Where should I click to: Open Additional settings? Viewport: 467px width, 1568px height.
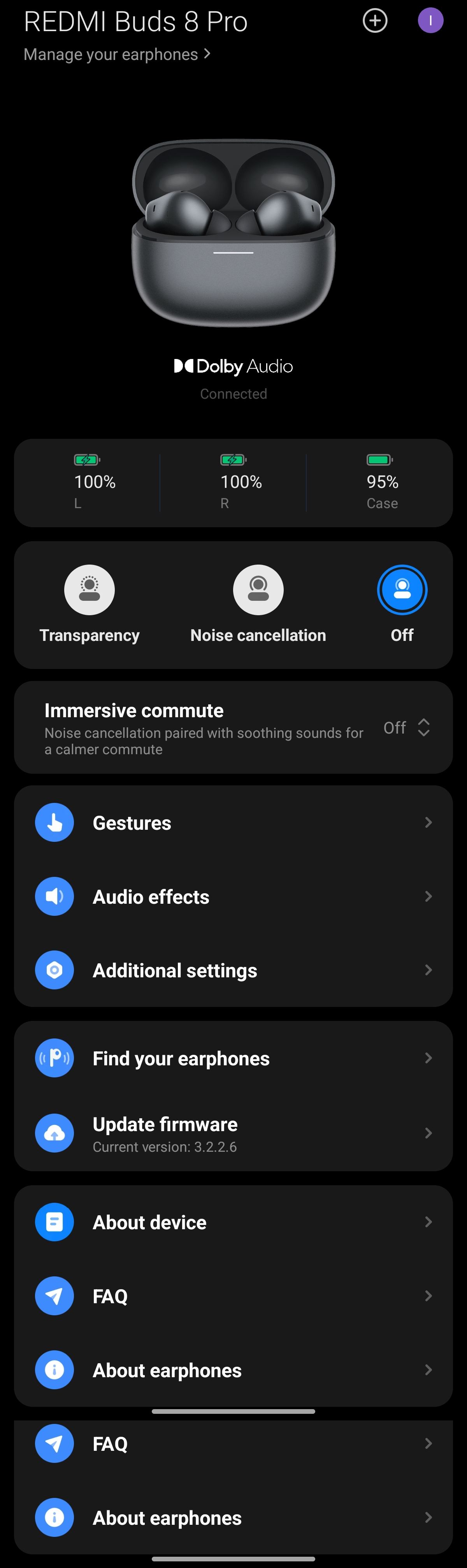click(233, 970)
